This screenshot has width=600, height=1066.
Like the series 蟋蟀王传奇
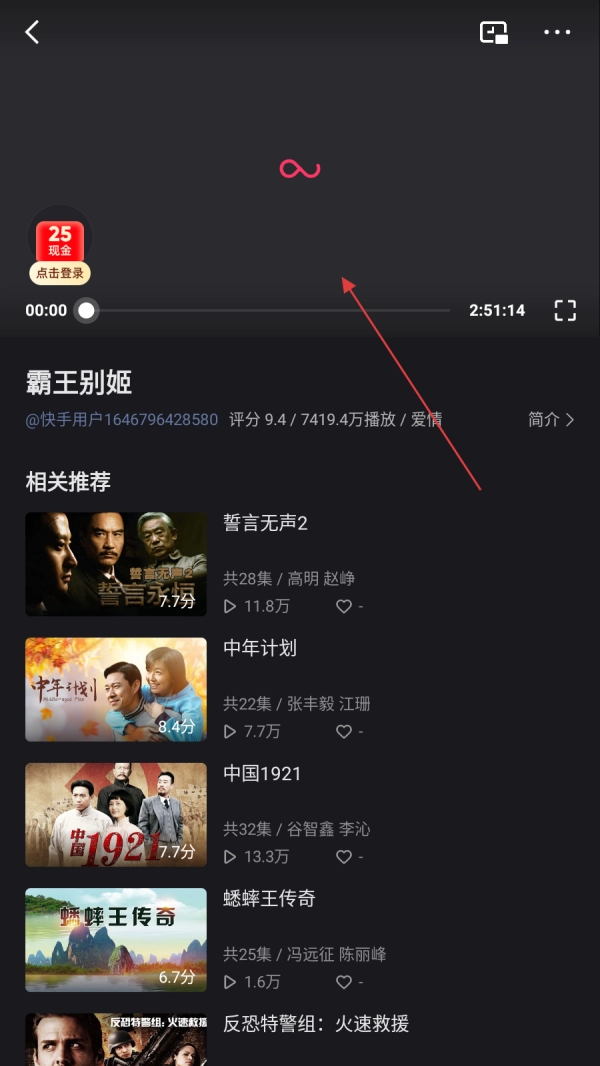coord(344,982)
